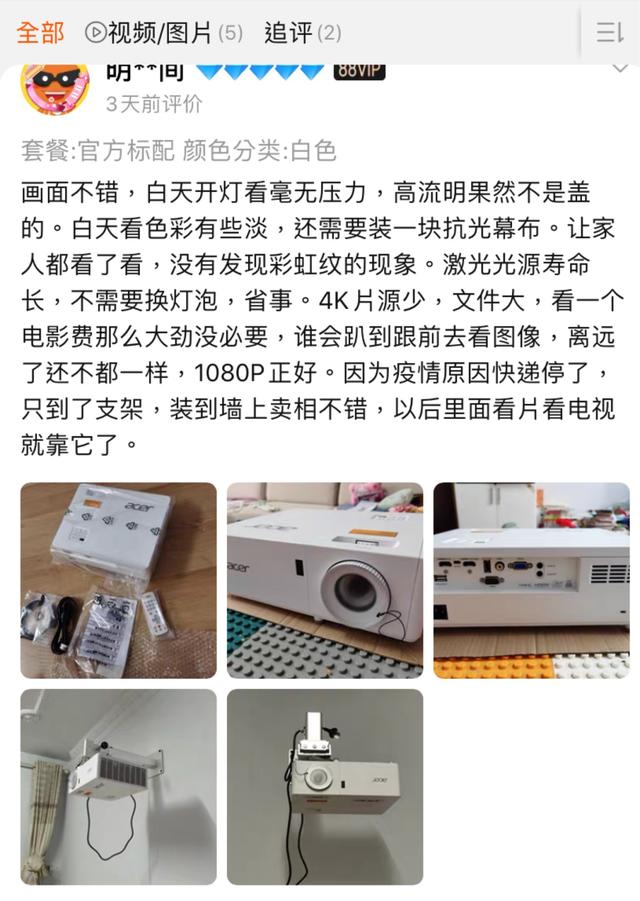Open the upside-down wall-mounted projector photo
The image size is (640, 901).
pyautogui.click(x=325, y=786)
